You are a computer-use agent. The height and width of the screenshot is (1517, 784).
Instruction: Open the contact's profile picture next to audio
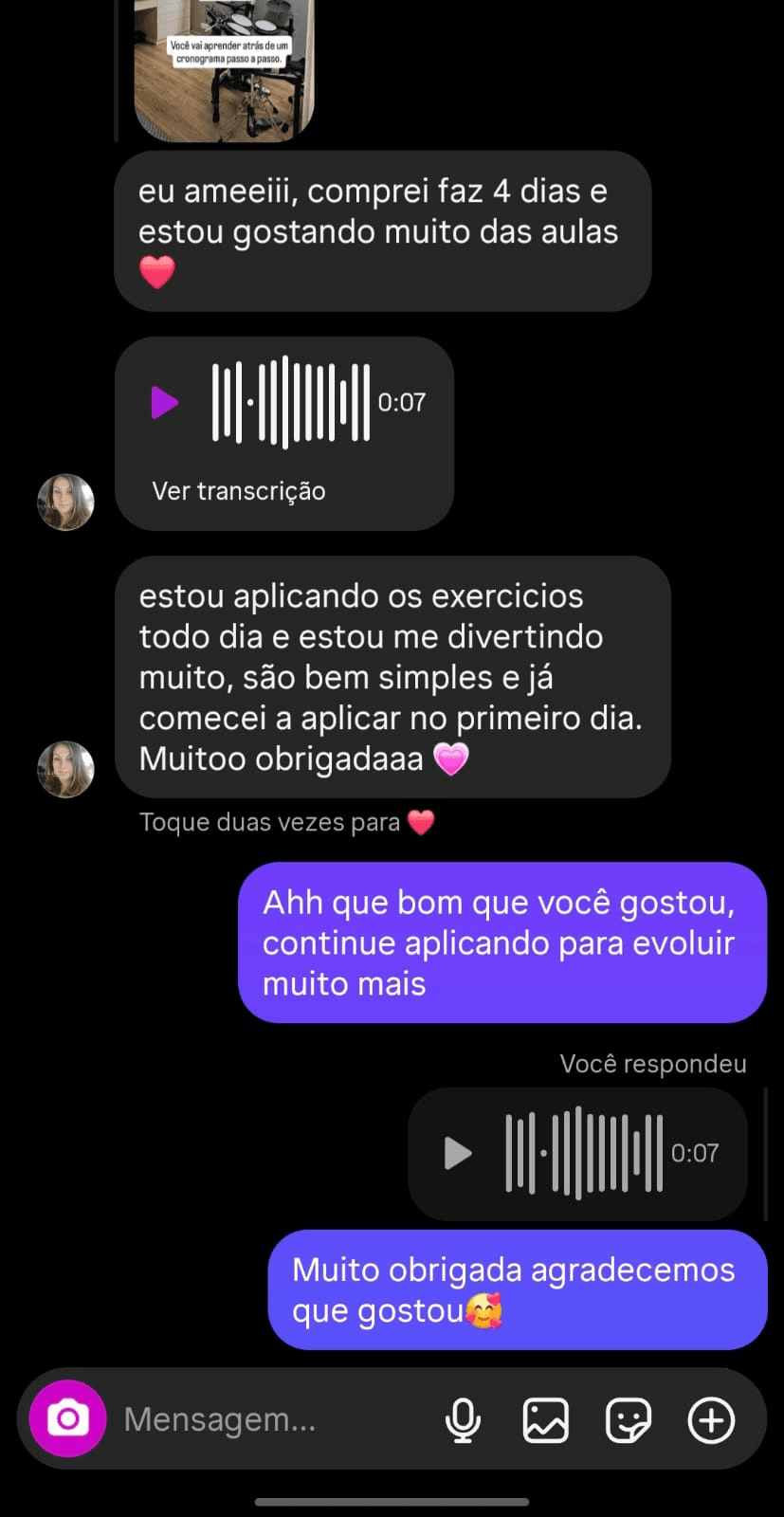click(64, 502)
